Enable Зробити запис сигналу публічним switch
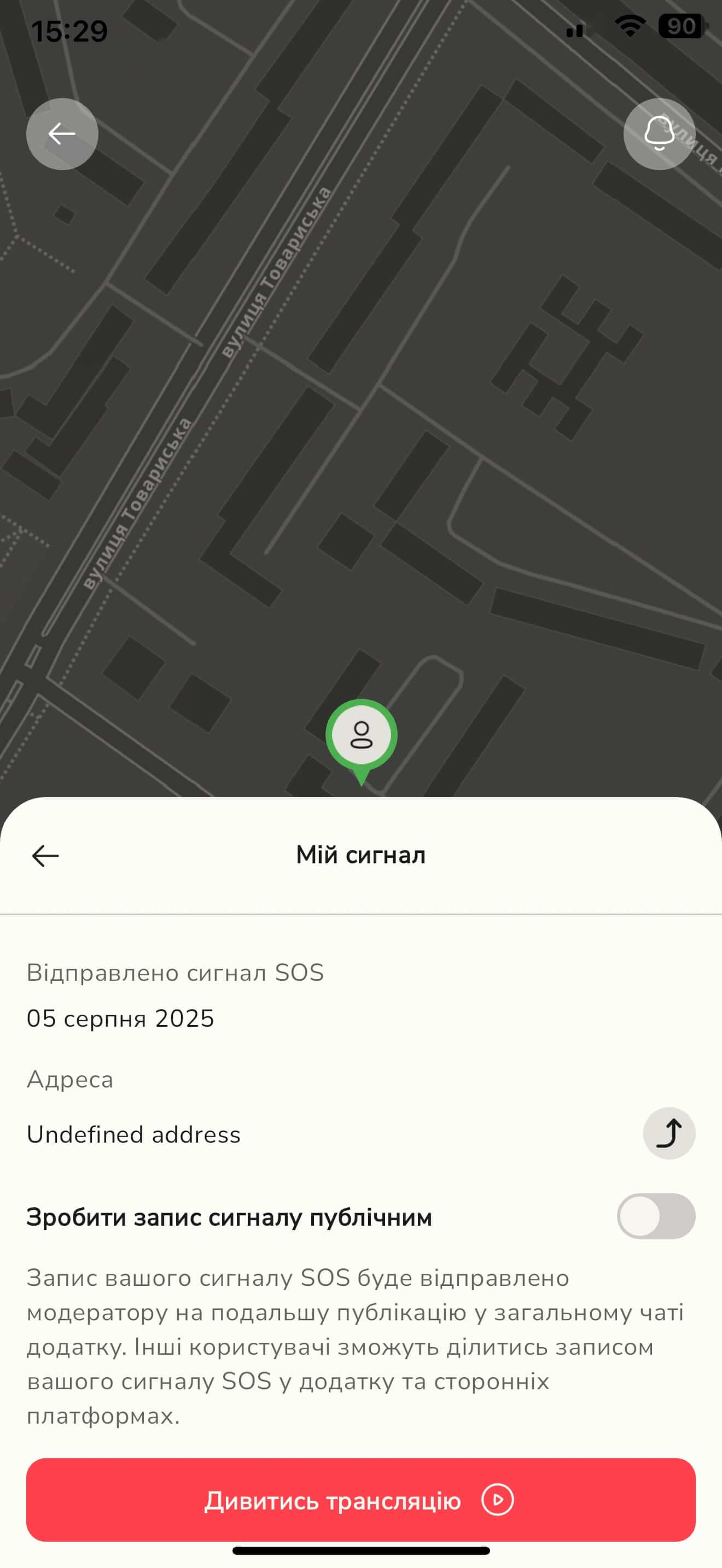The width and height of the screenshot is (722, 1568). coord(656,1216)
